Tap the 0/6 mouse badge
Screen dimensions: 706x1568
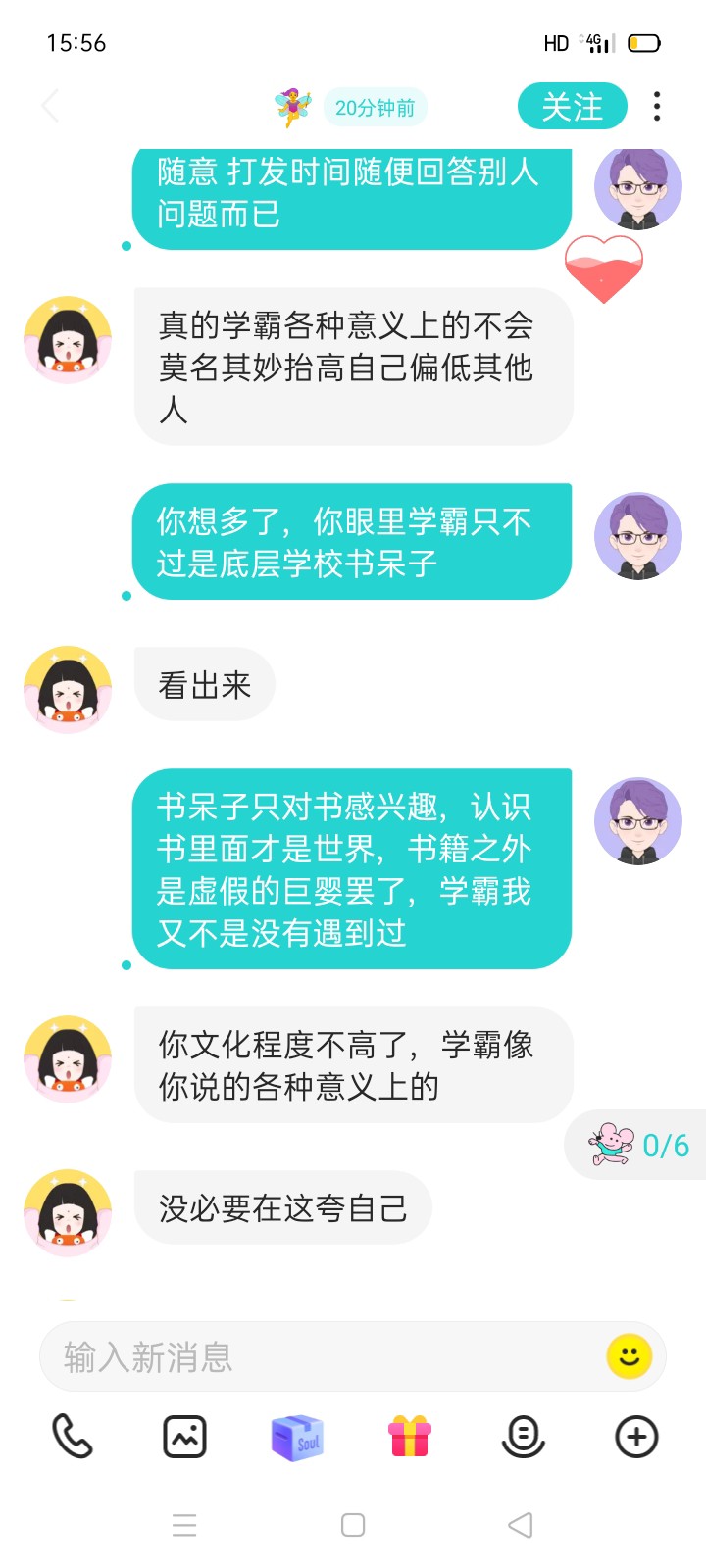[639, 1145]
